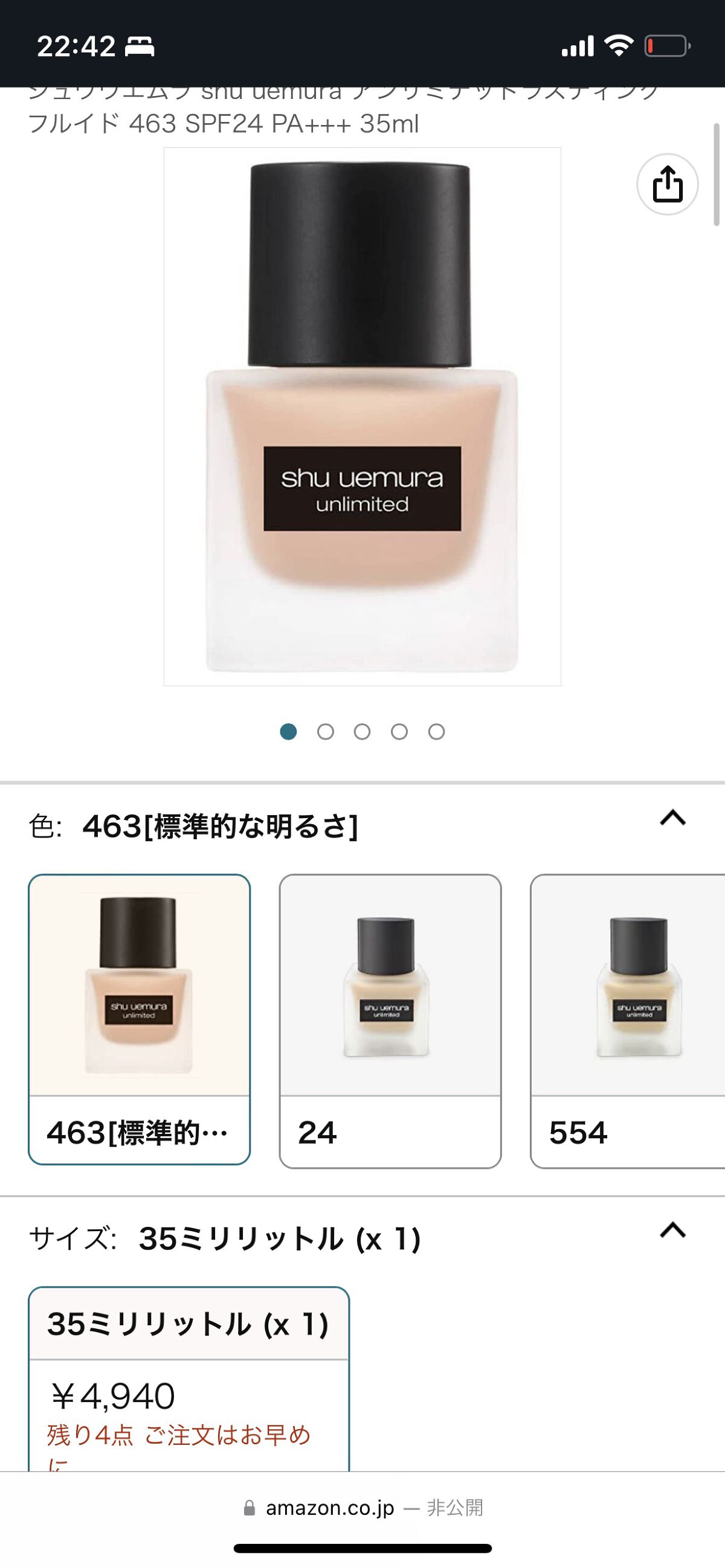The image size is (725, 1568).
Task: Tap the amazon.co.jp address bar
Action: (x=362, y=1508)
